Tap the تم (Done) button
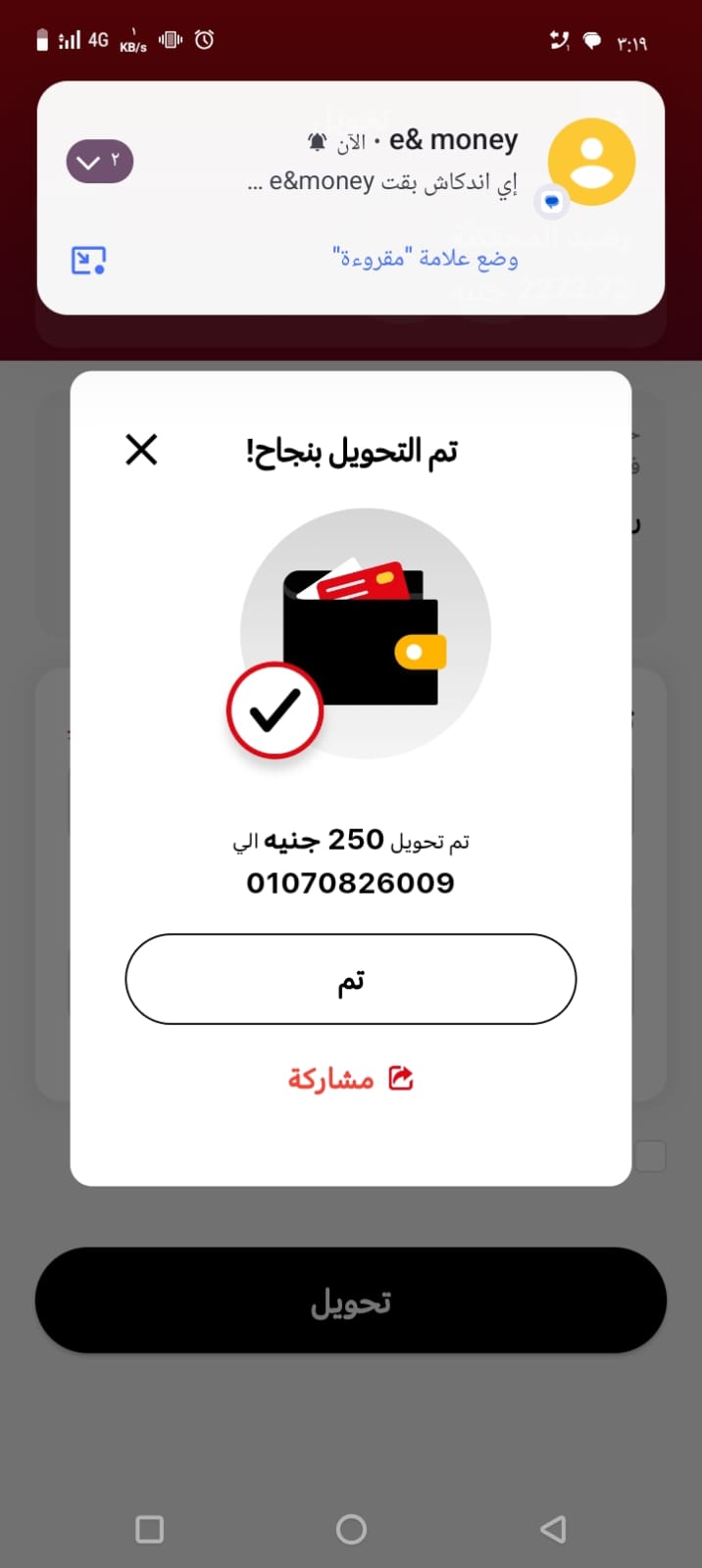 pyautogui.click(x=350, y=979)
